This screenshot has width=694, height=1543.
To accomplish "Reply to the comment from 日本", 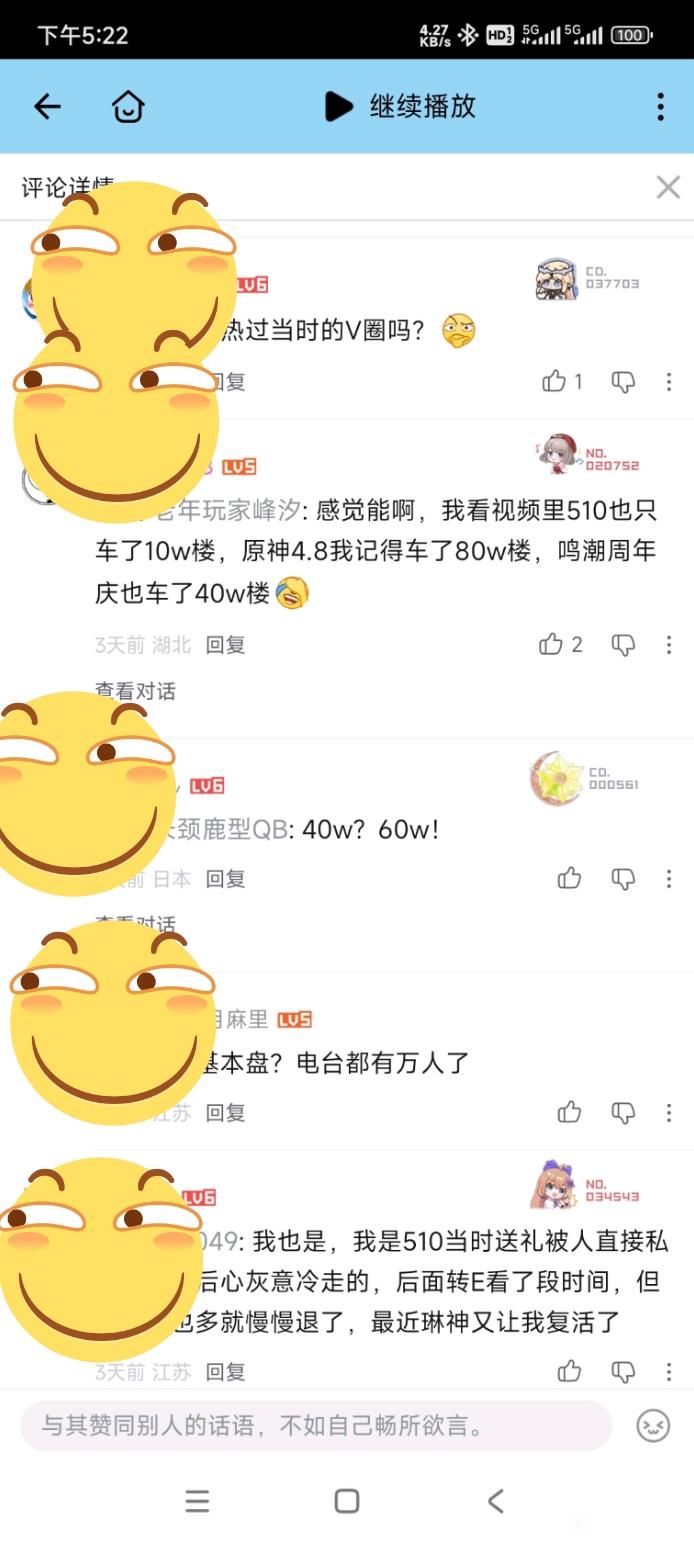I will (x=225, y=879).
